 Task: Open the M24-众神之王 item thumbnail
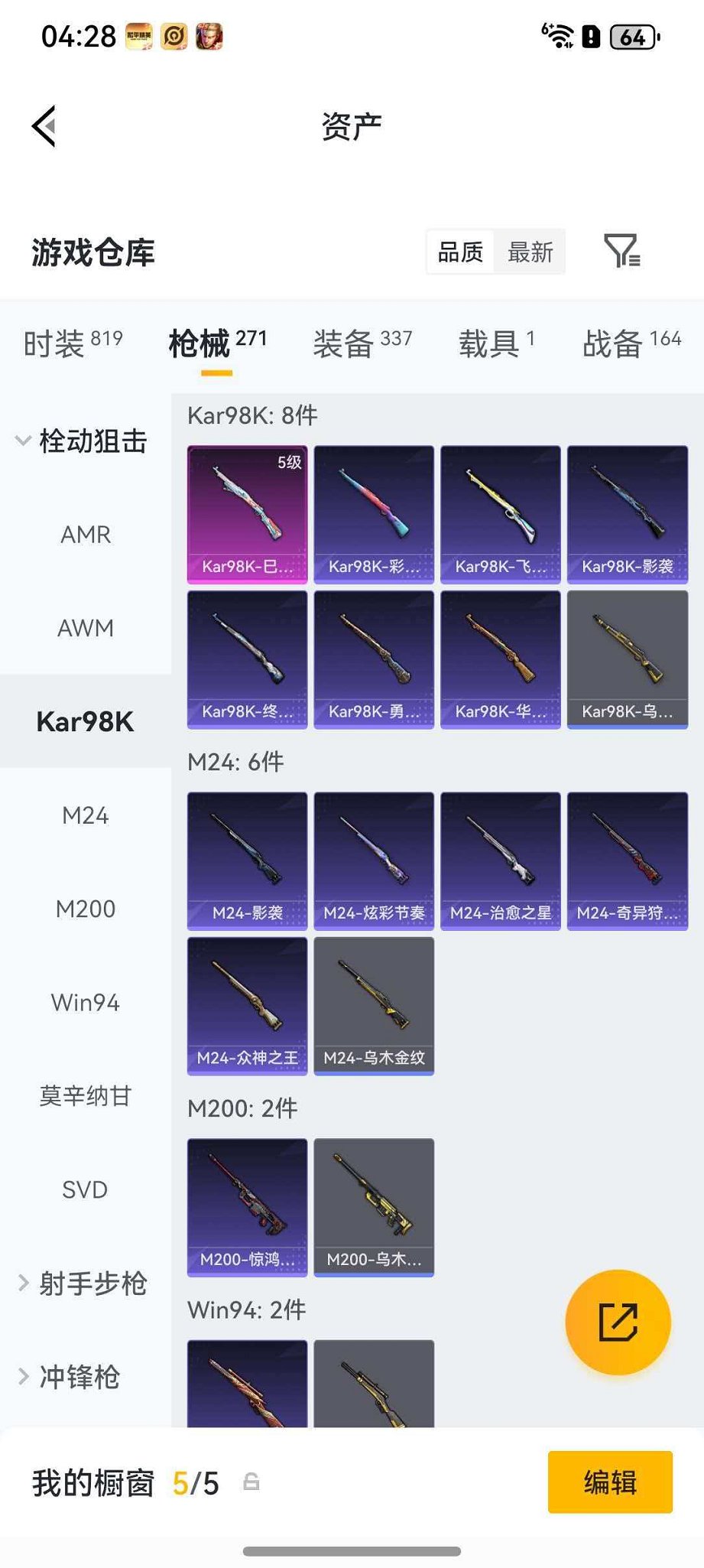coord(247,1006)
